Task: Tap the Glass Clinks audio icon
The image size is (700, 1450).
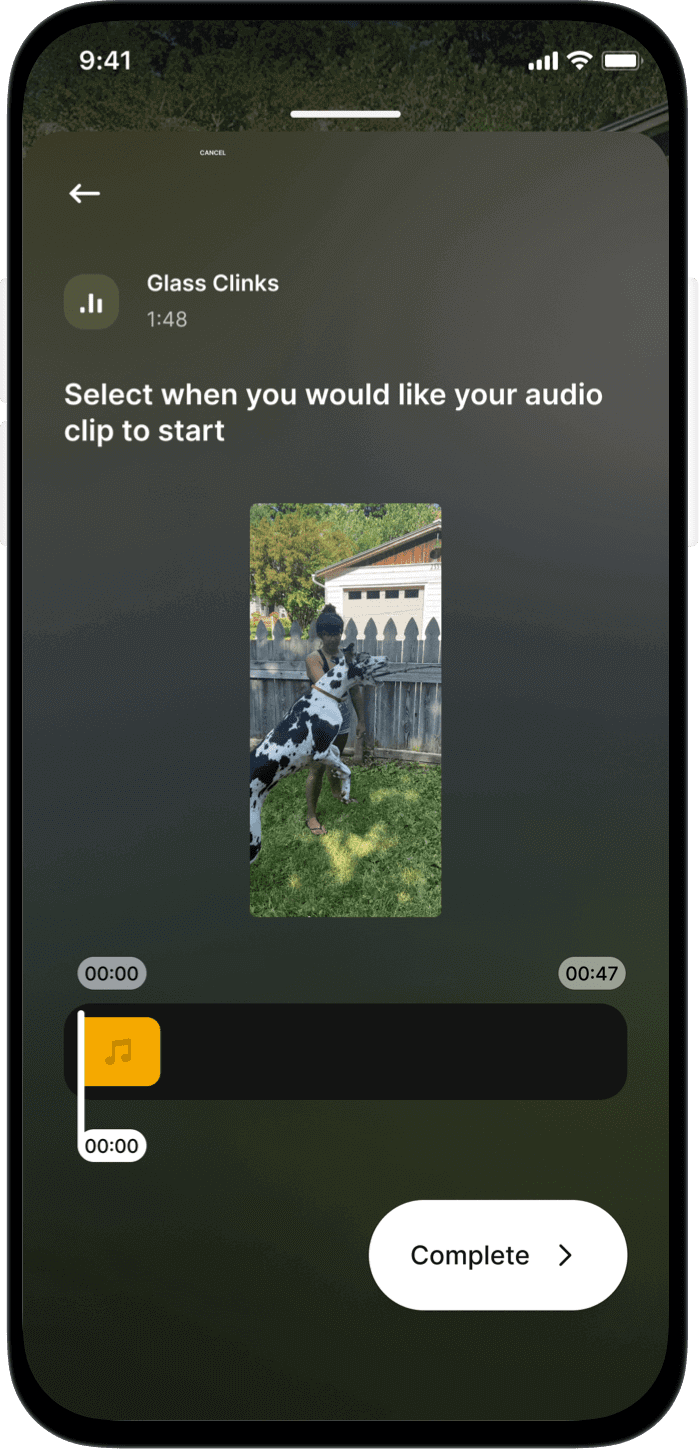Action: [x=91, y=302]
